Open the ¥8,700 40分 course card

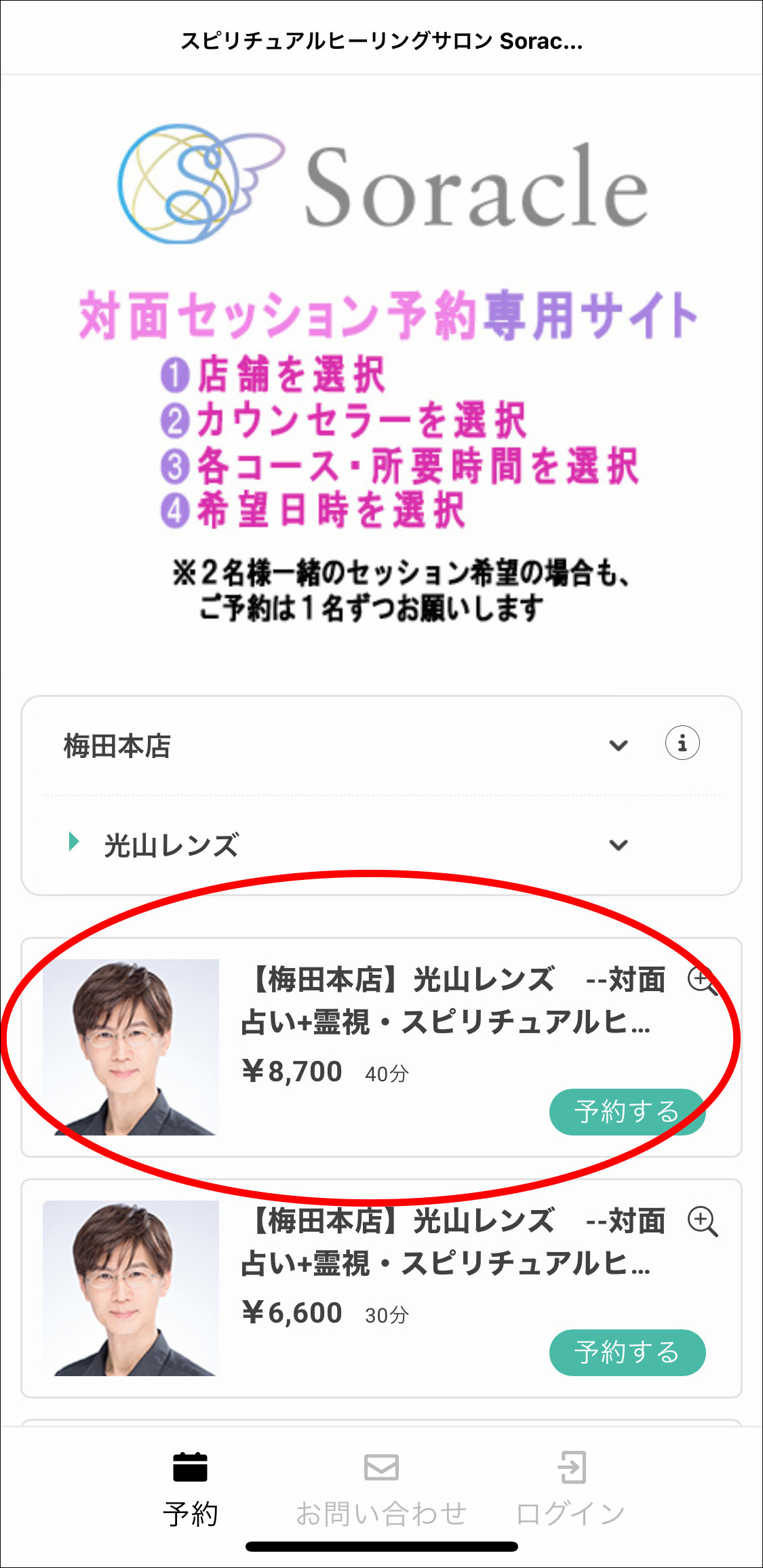pos(407,1024)
